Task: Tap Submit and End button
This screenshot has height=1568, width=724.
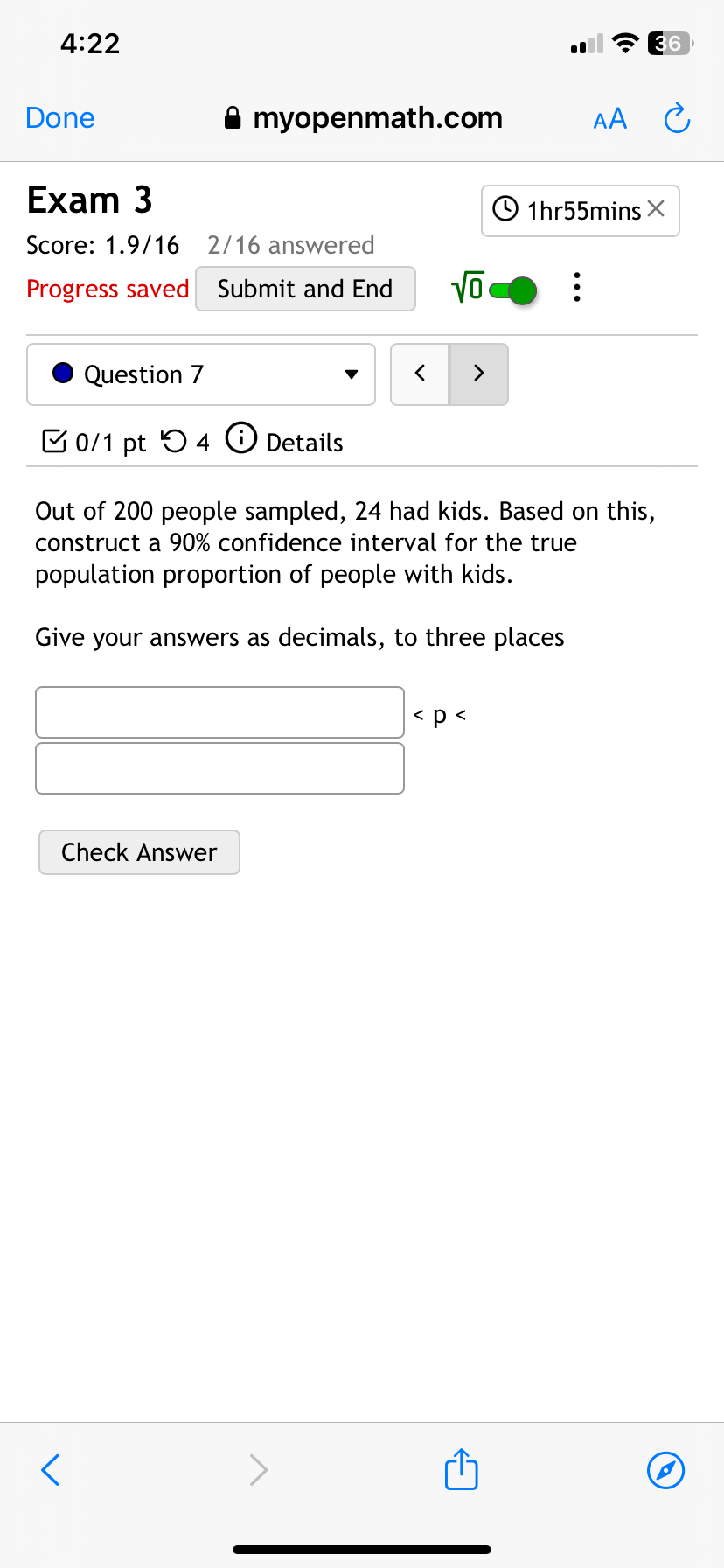Action: point(305,289)
